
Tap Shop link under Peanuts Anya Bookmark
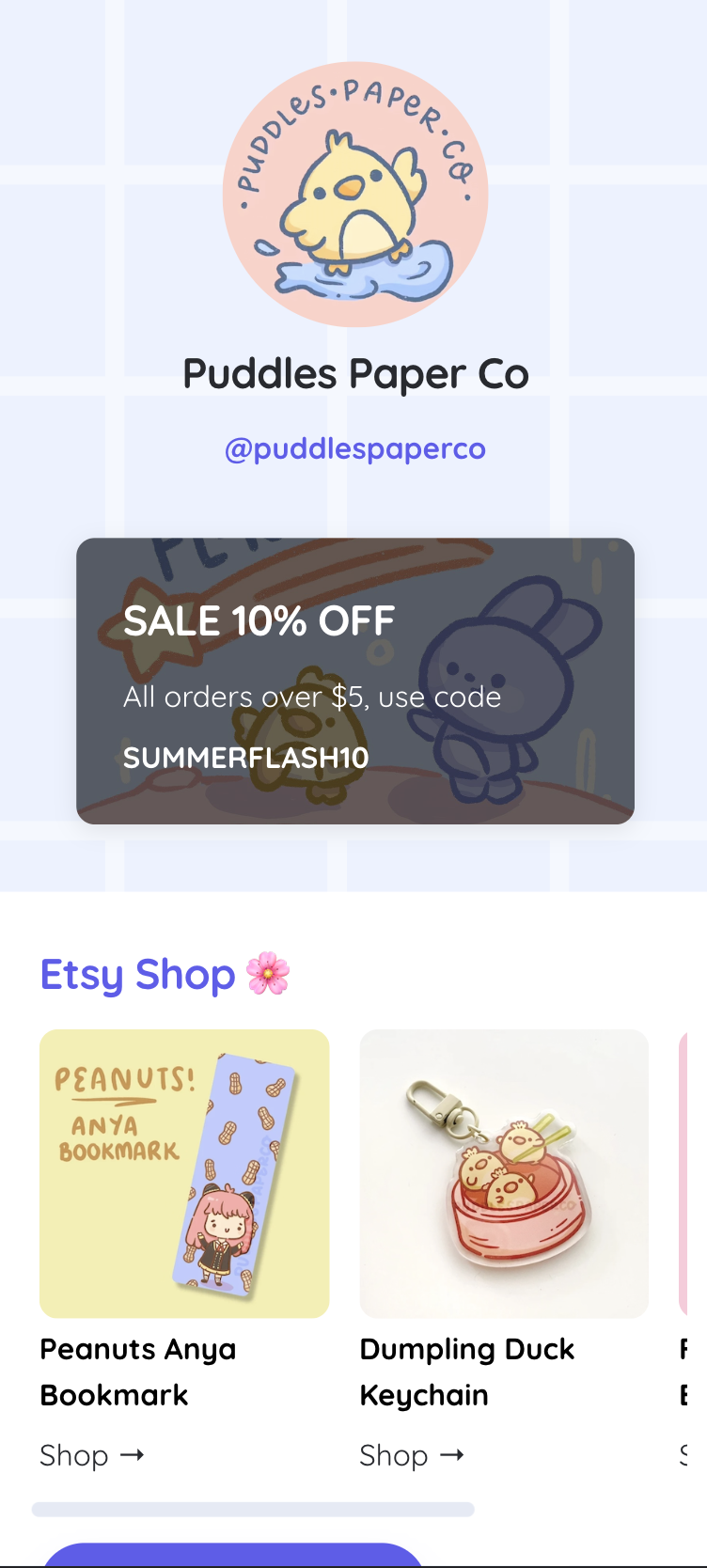coord(91,1455)
